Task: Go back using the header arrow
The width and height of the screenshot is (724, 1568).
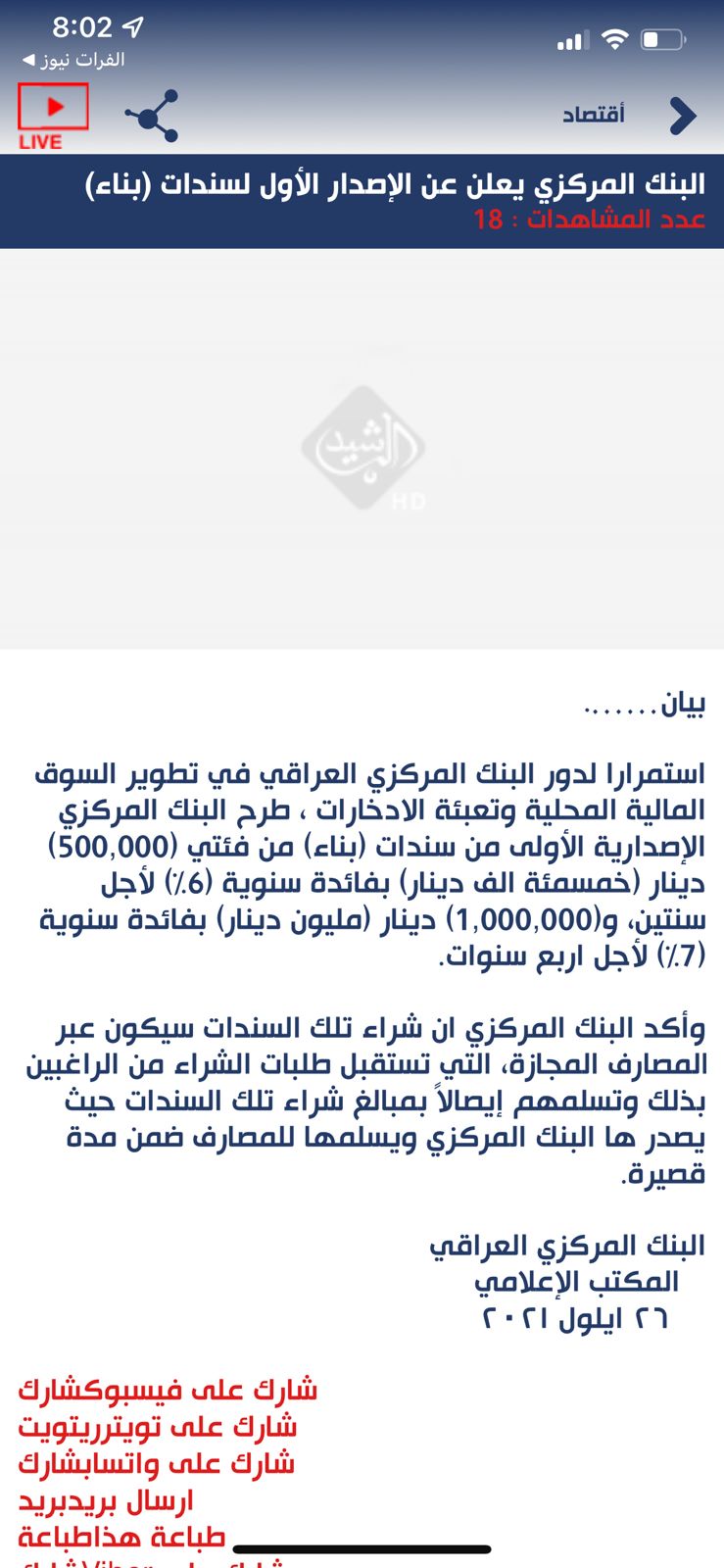Action: click(x=683, y=116)
